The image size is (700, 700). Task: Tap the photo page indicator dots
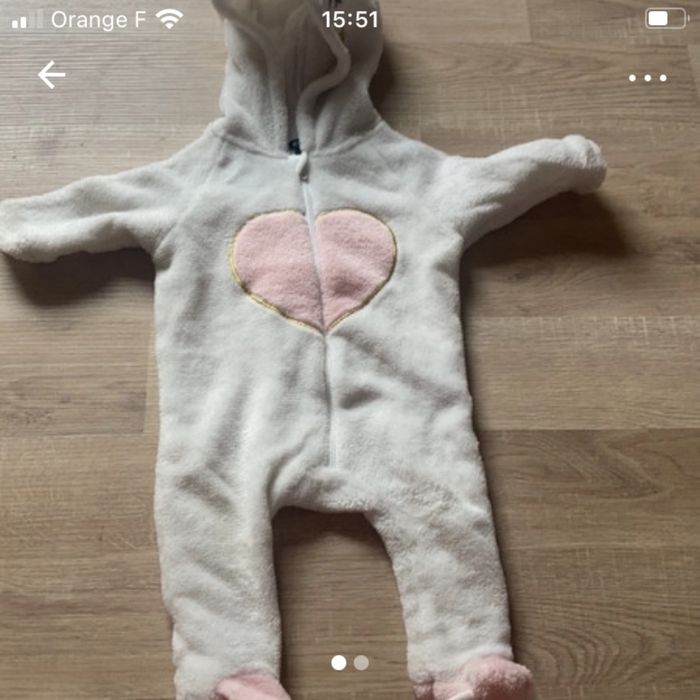coord(350,662)
